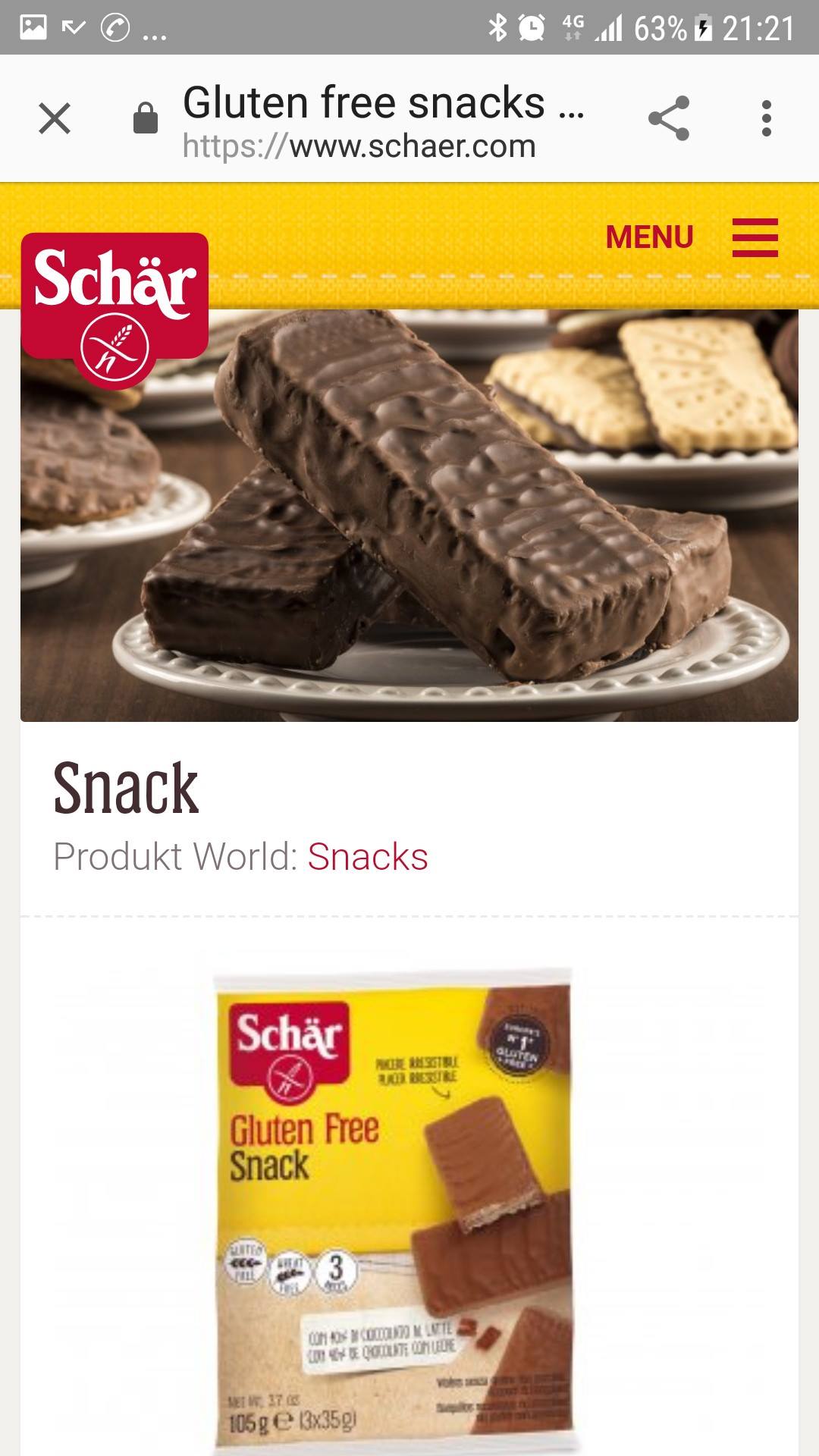Screen dimensions: 819x1456
Task: Share this Schär page
Action: coord(669,118)
